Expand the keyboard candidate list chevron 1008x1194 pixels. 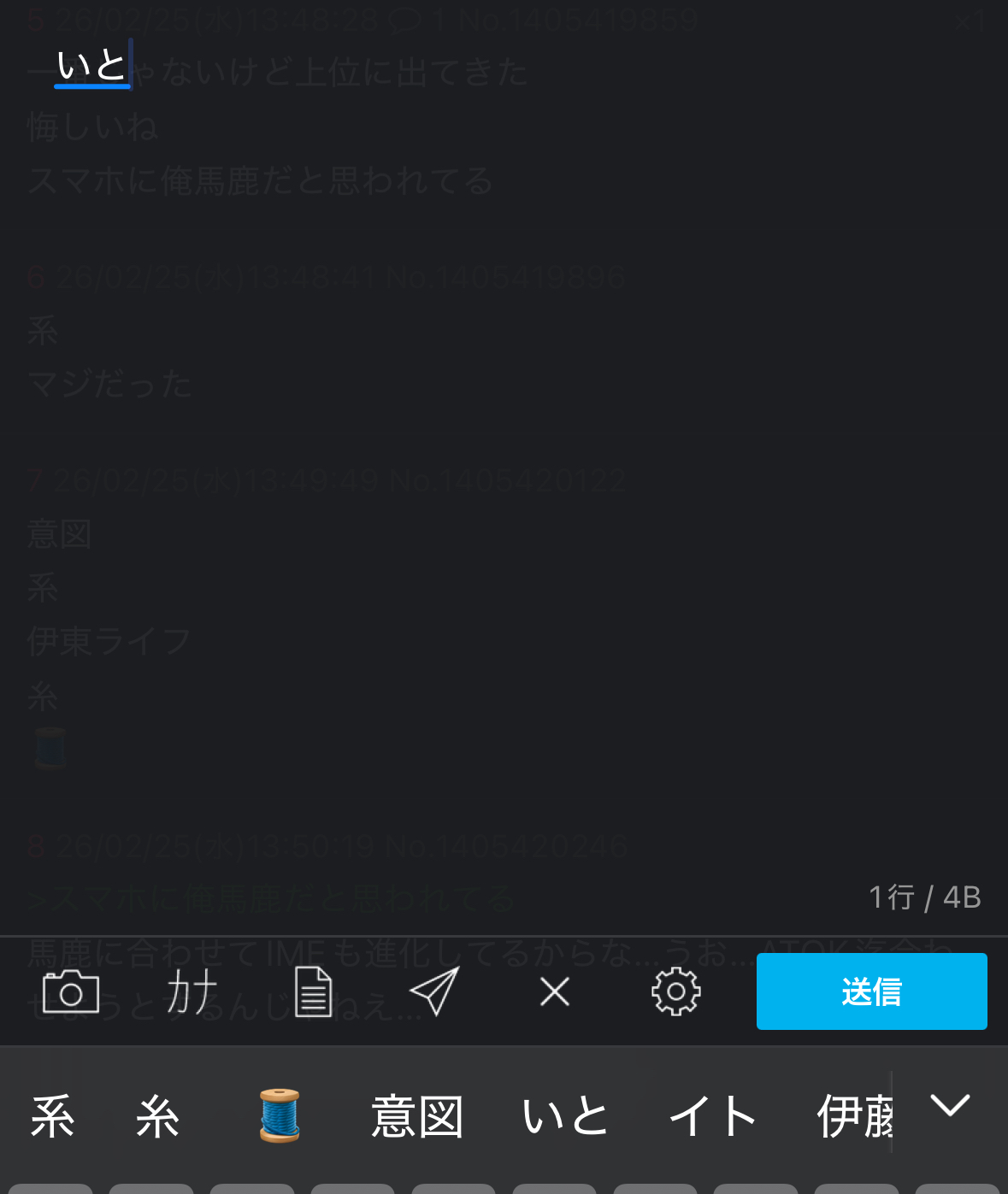pos(950,1106)
